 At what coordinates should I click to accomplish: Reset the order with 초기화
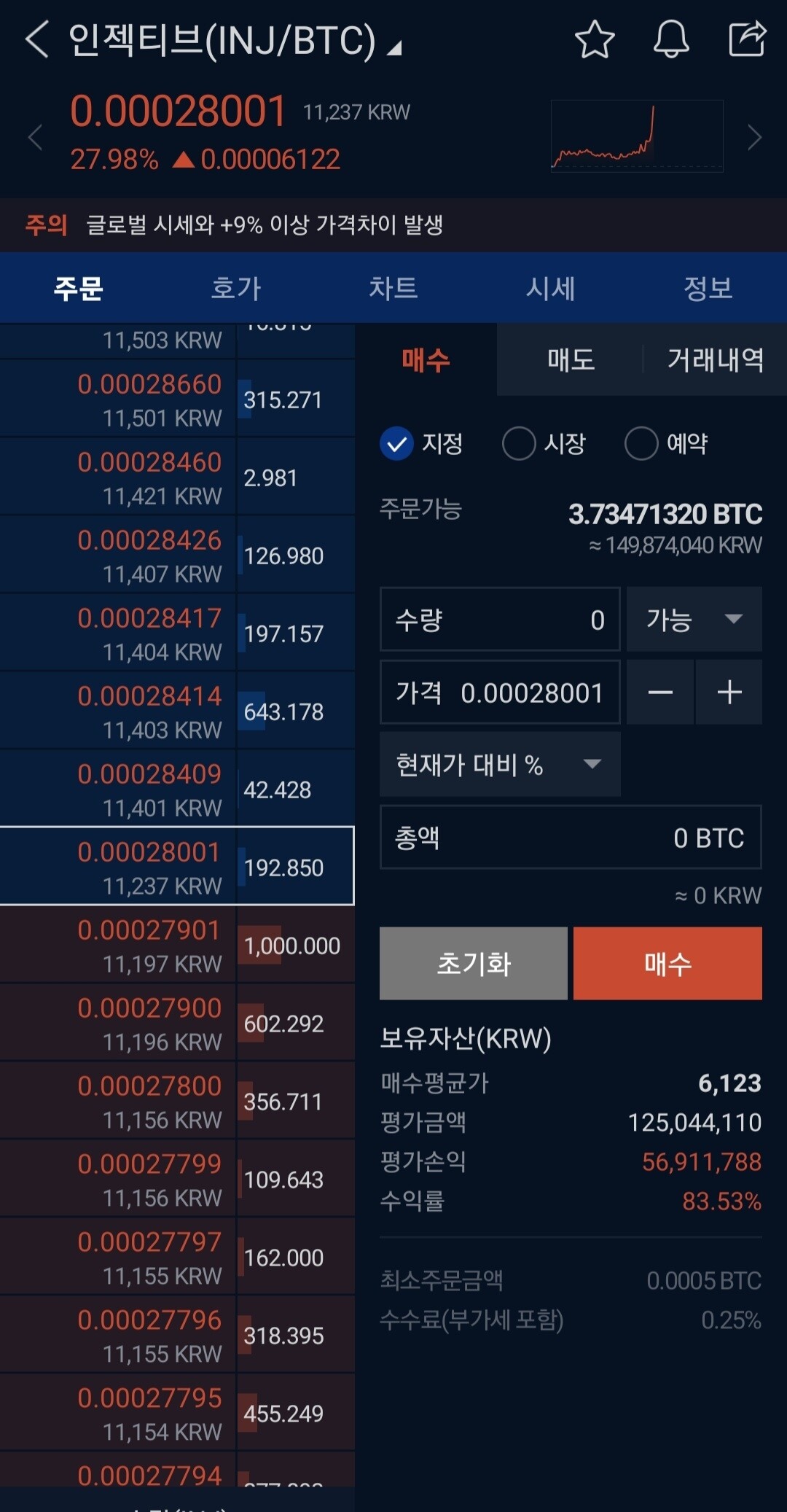point(474,964)
